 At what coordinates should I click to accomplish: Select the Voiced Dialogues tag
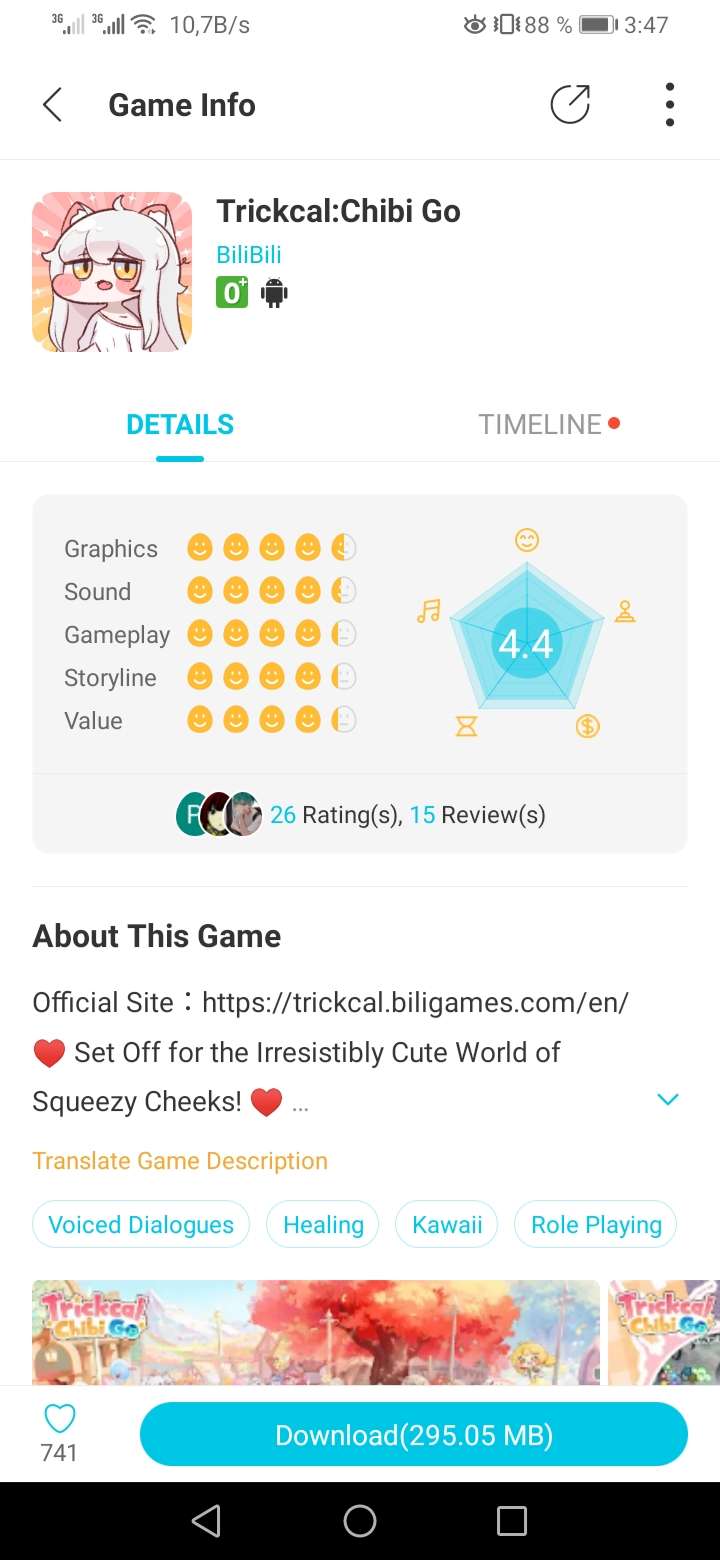(141, 1225)
